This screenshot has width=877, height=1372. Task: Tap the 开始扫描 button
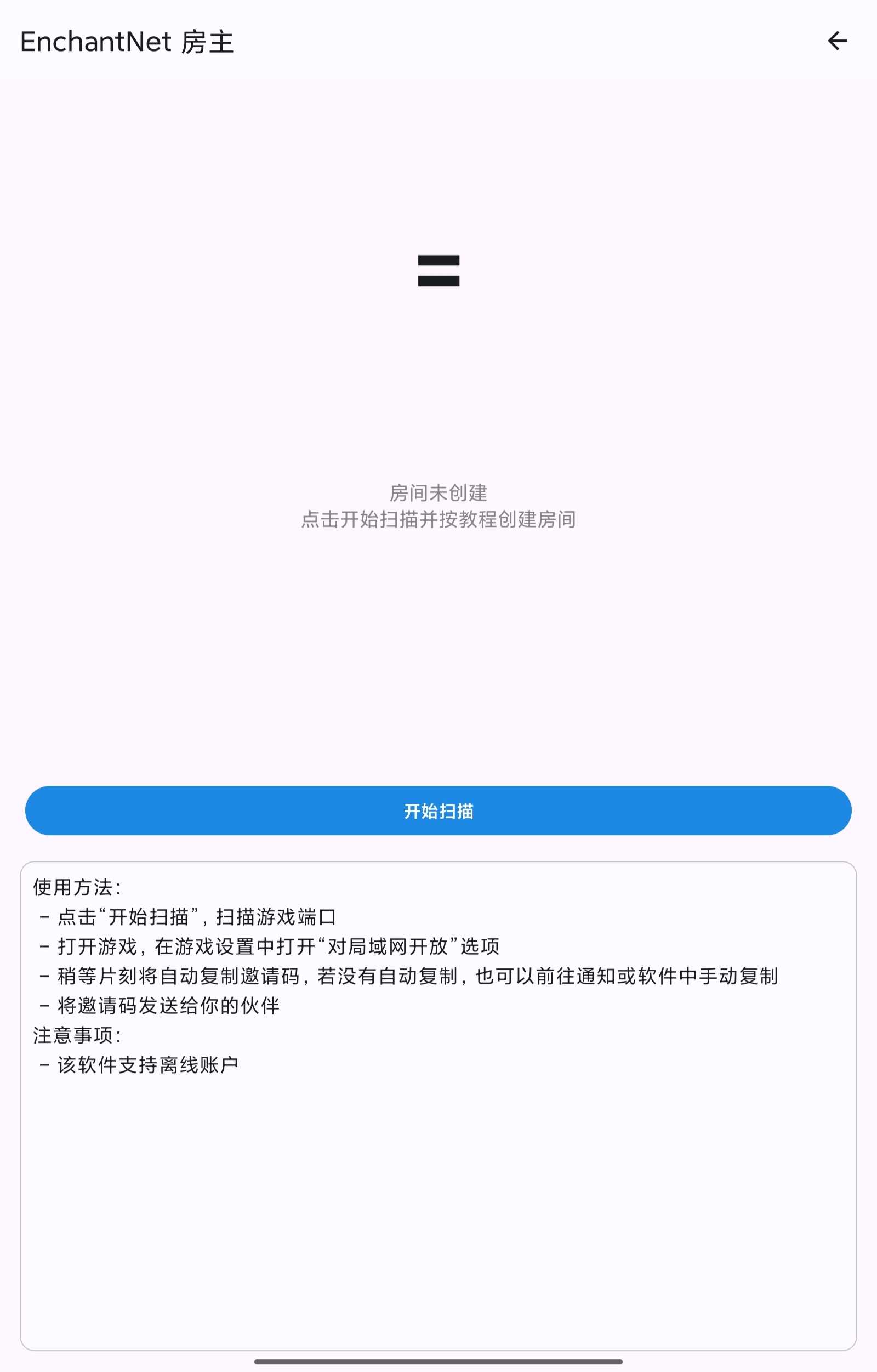coord(438,810)
